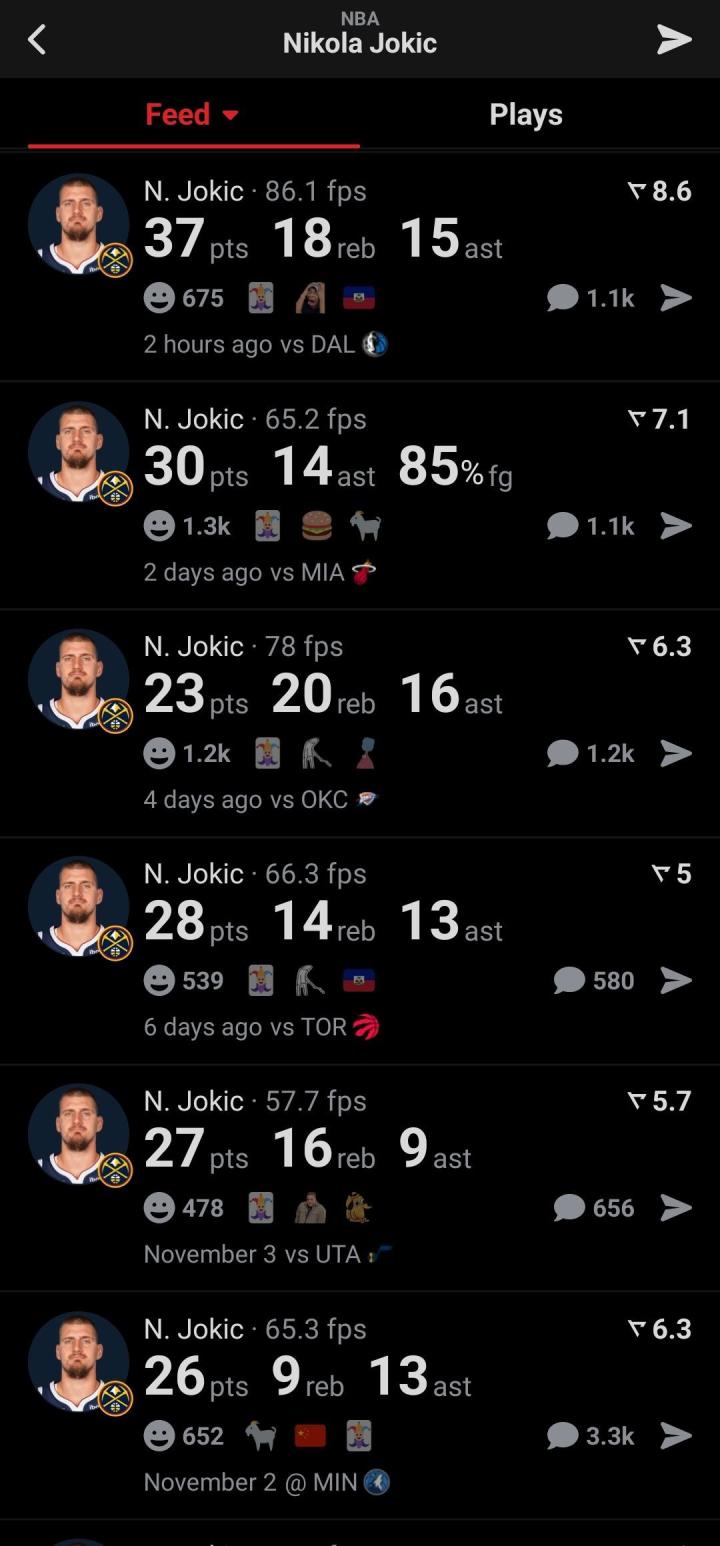Switch to the Plays tab
720x1546 pixels.
click(x=526, y=115)
